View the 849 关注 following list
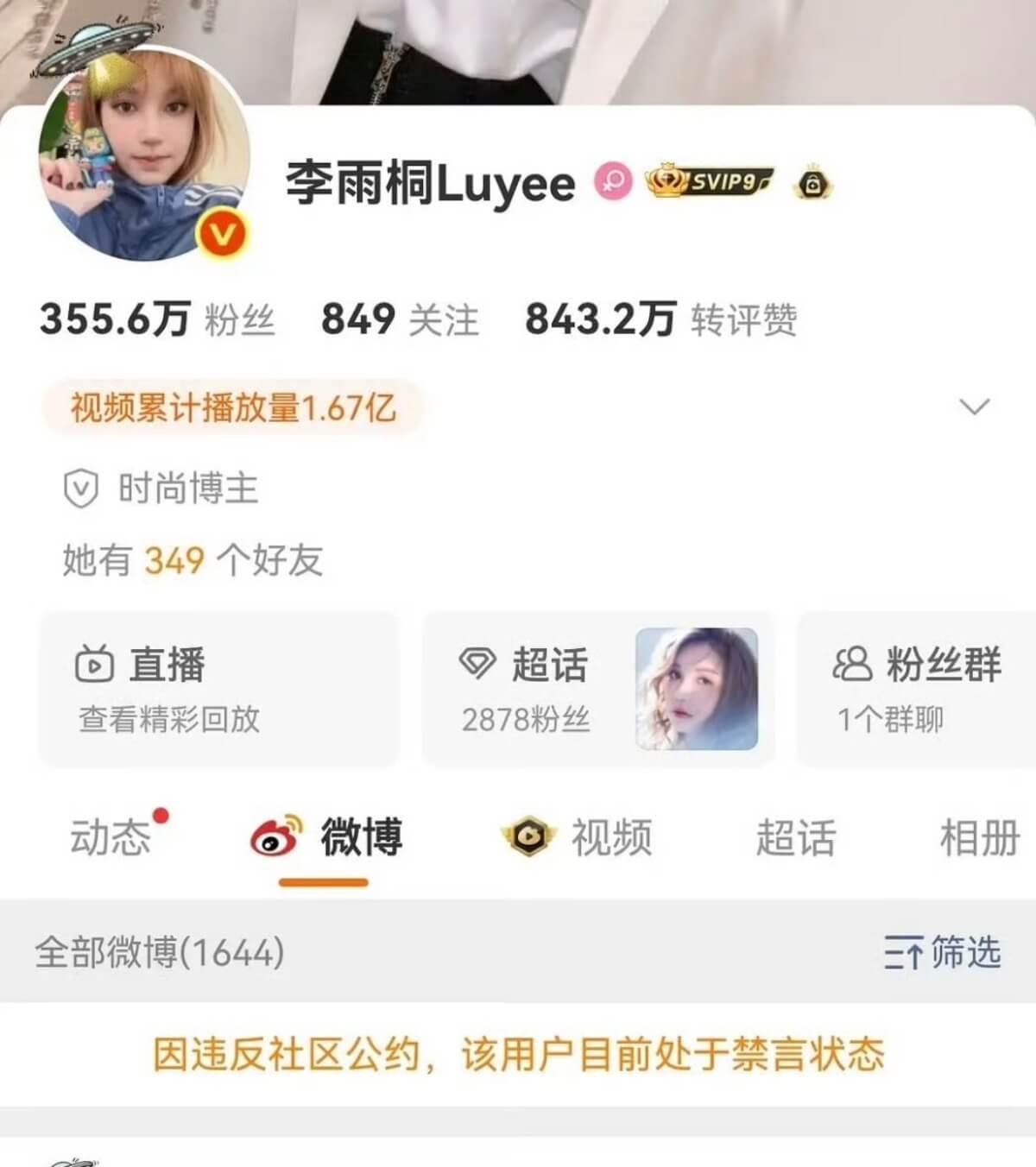The height and width of the screenshot is (1167, 1036). (x=399, y=319)
